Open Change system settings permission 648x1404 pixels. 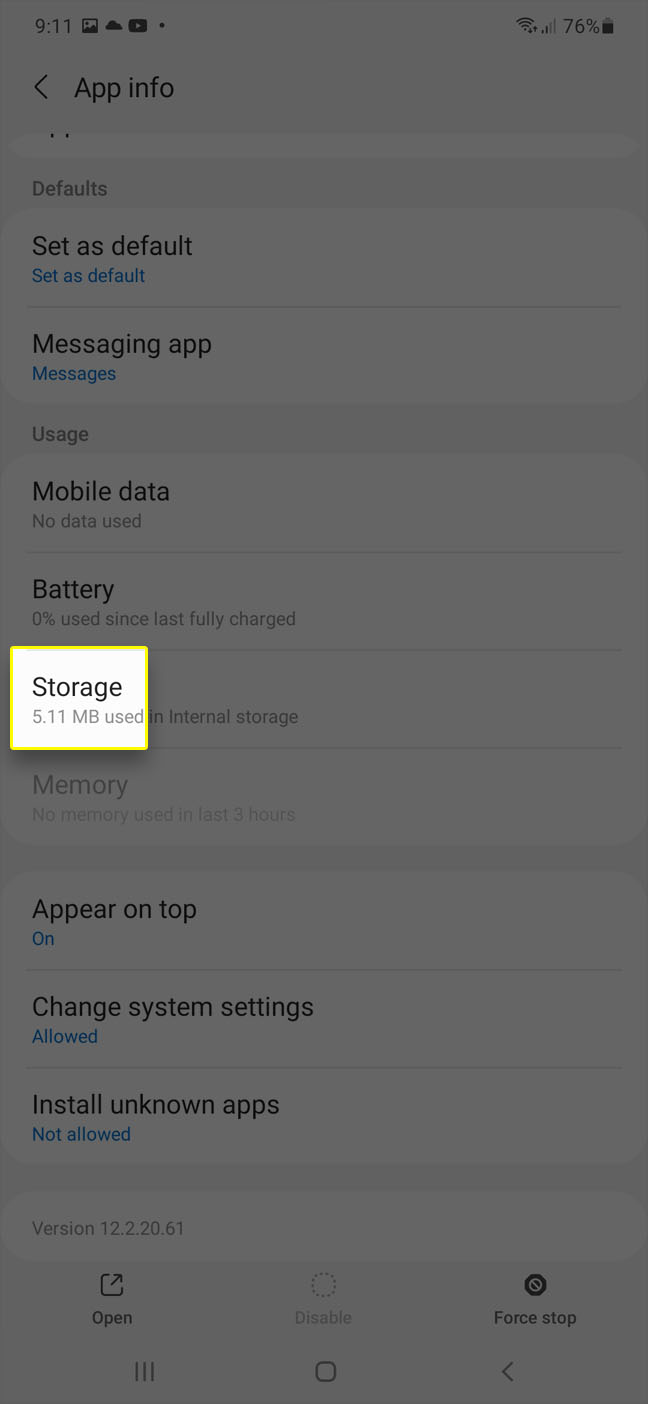pyautogui.click(x=324, y=1019)
